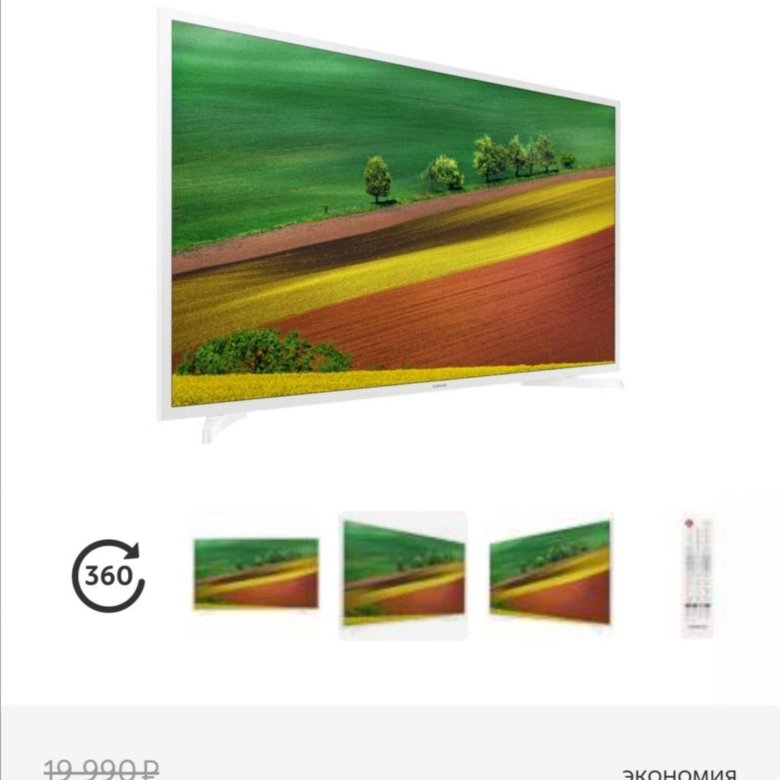Open the 360 degree product view
This screenshot has width=780, height=780.
(108, 576)
